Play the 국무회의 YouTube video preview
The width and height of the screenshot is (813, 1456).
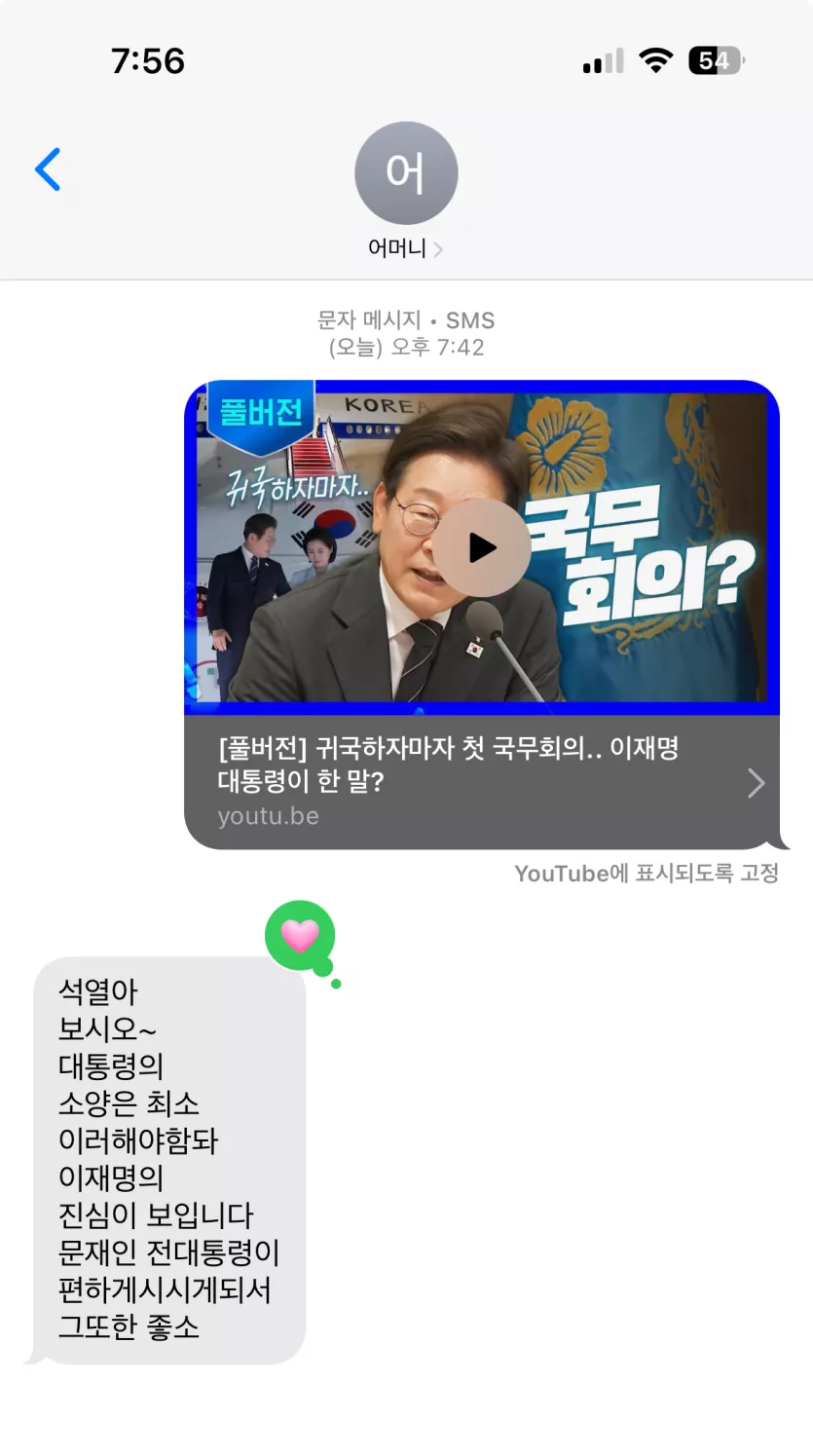point(481,547)
